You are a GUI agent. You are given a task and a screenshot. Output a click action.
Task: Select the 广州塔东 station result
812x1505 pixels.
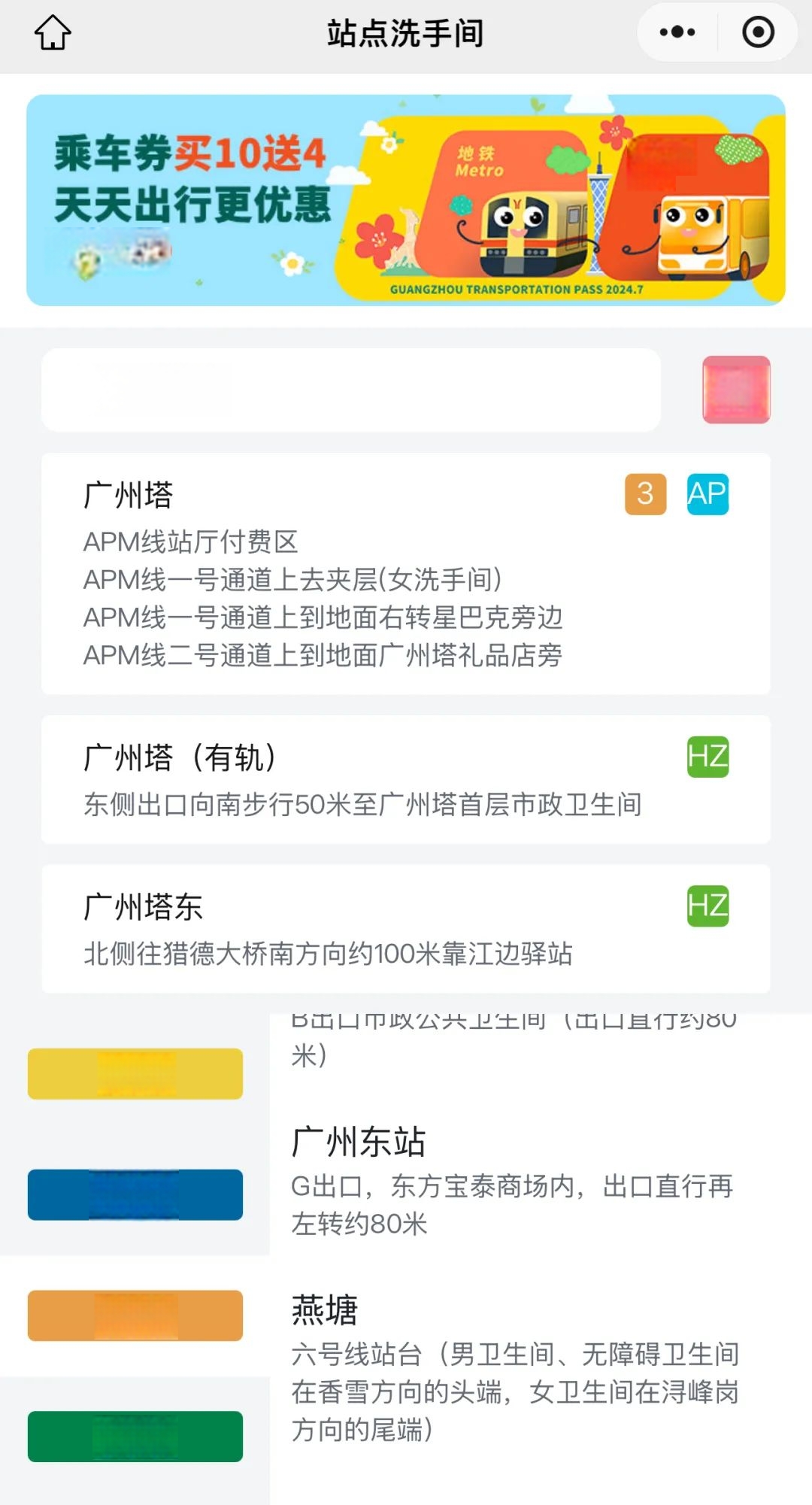pyautogui.click(x=406, y=929)
